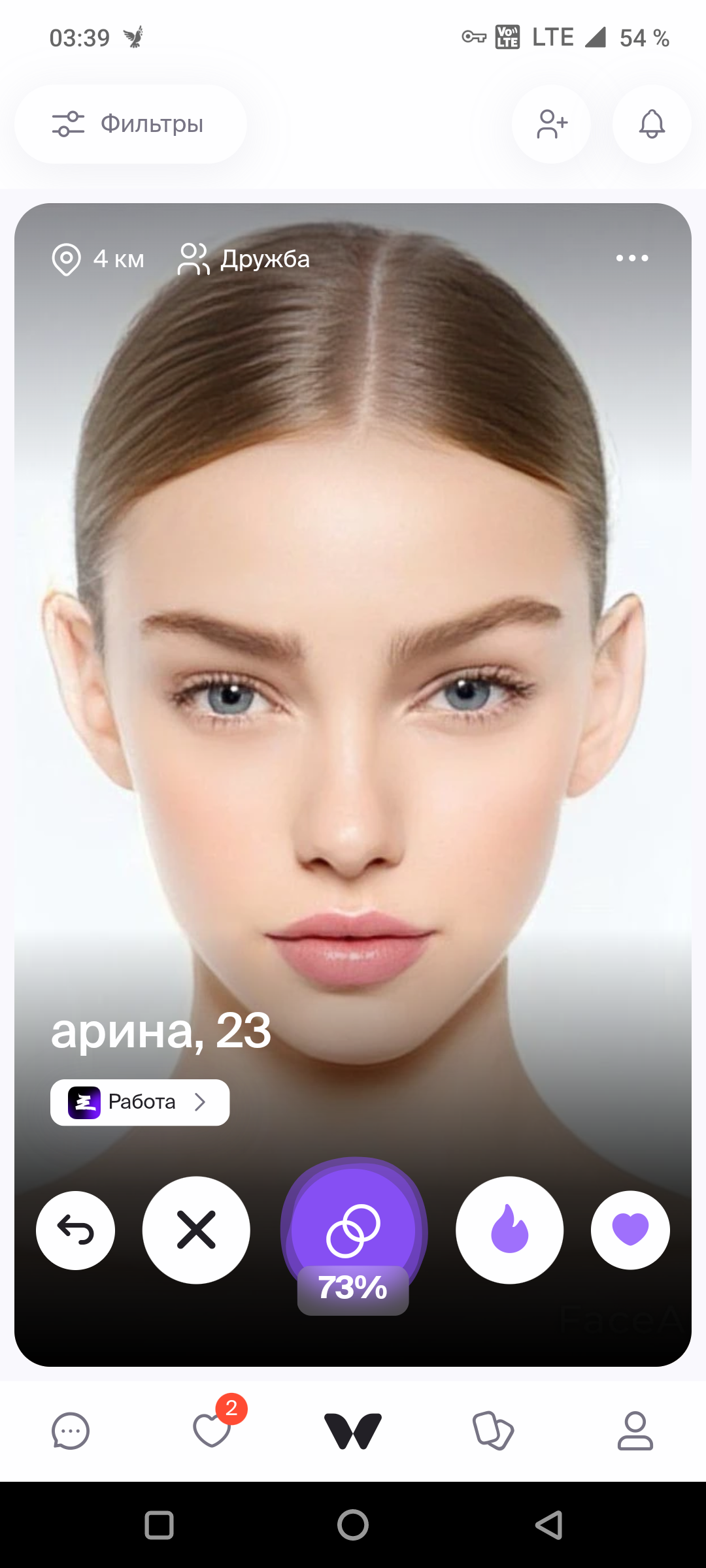Open the Работа chip on the profile
Viewport: 706px width, 1568px height.
[140, 1102]
